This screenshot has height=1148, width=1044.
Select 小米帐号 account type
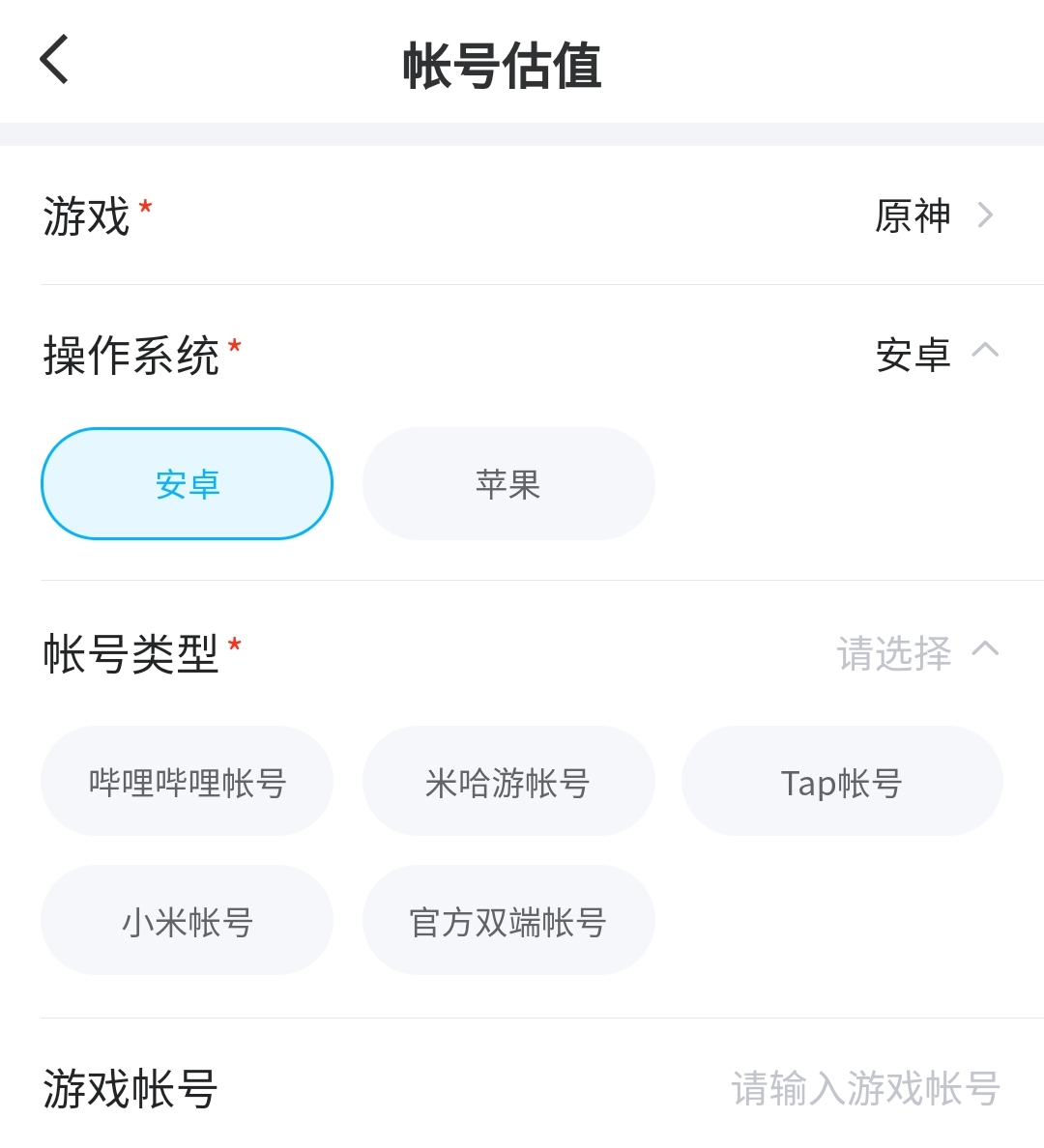tap(187, 920)
